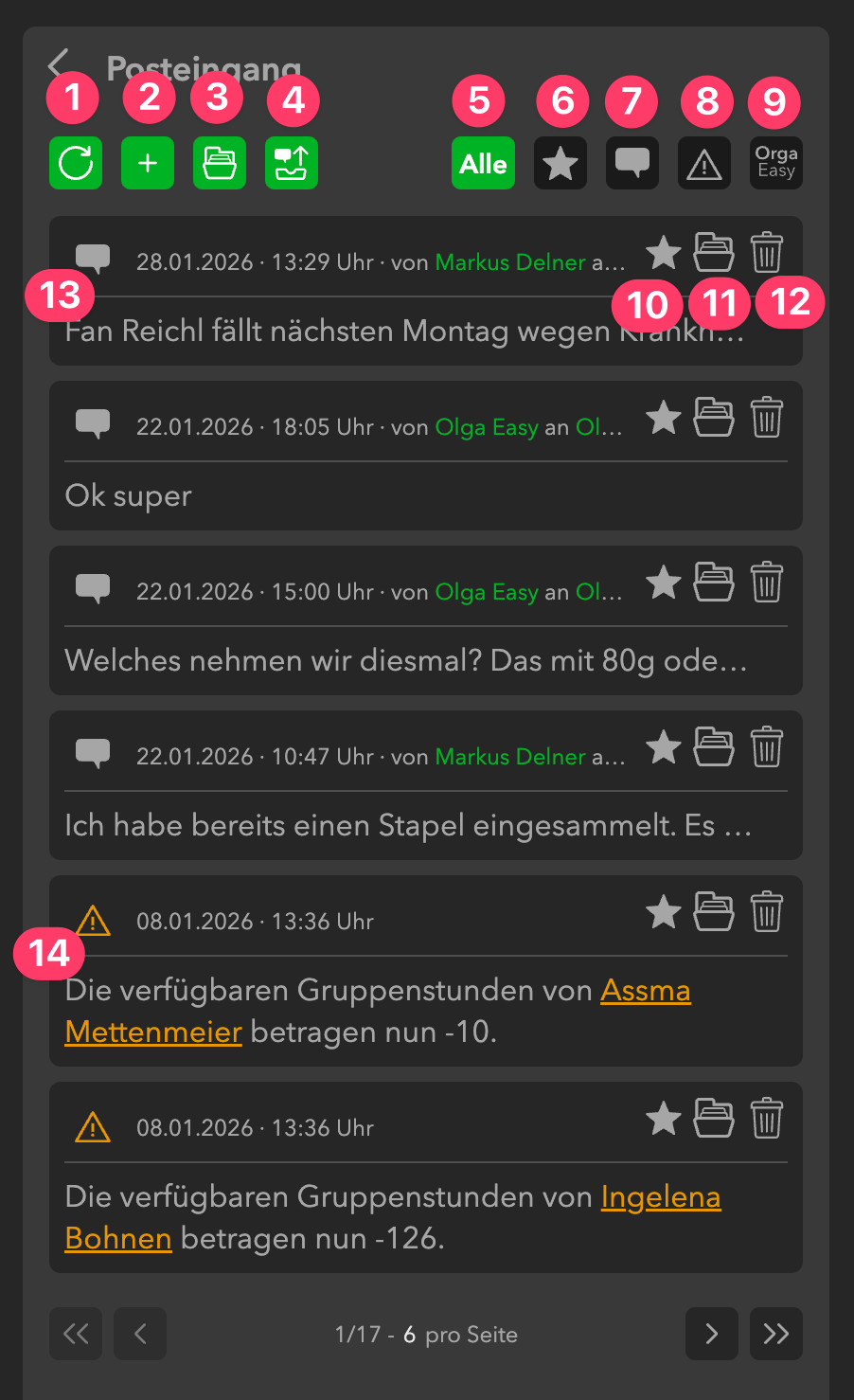Star the 28.01.2026 message from Markus Delner
The image size is (854, 1400).
664,253
